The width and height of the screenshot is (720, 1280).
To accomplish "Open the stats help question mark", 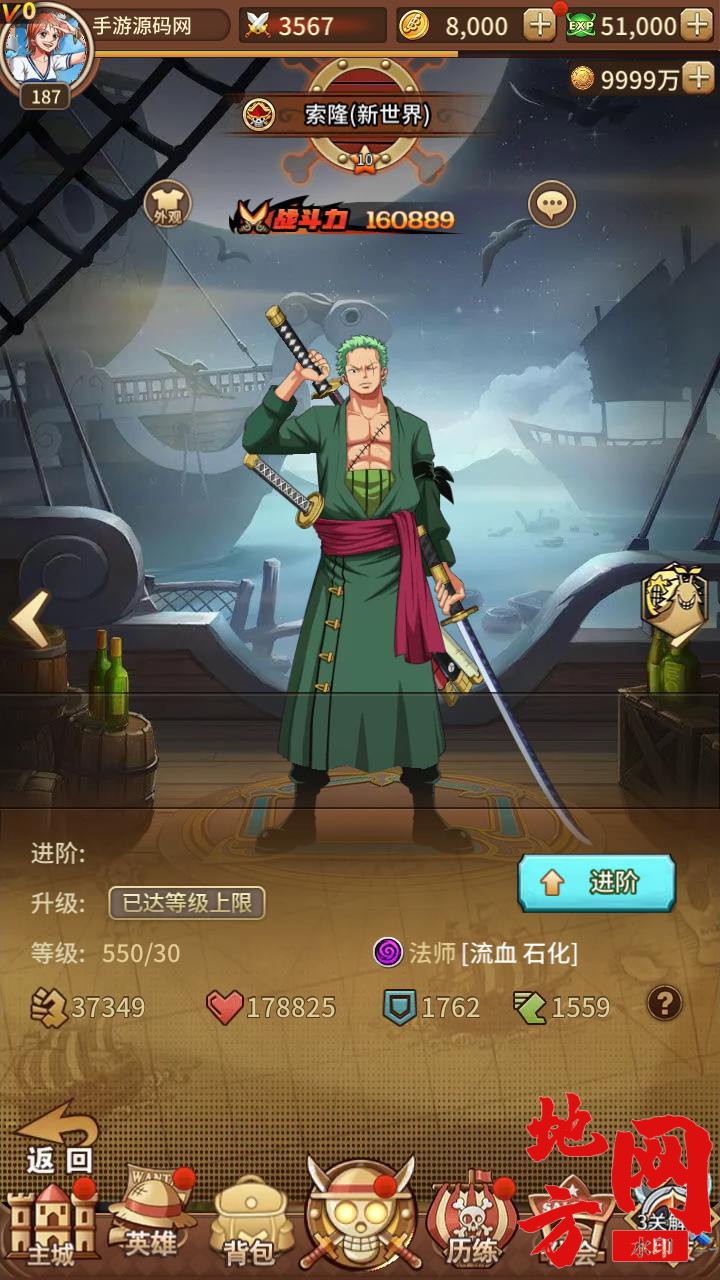I will click(x=664, y=1002).
